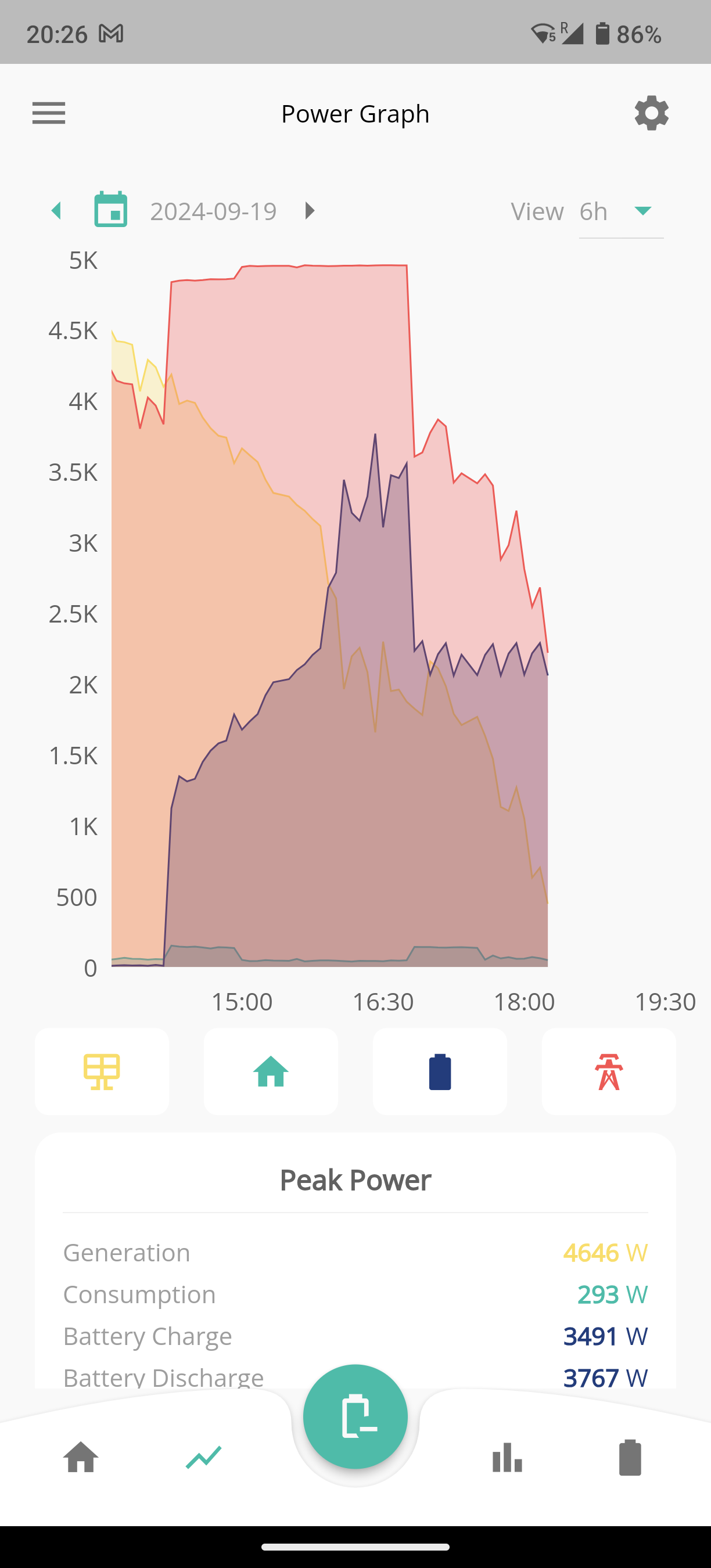
Task: Open the calendar date picker
Action: pyautogui.click(x=111, y=210)
